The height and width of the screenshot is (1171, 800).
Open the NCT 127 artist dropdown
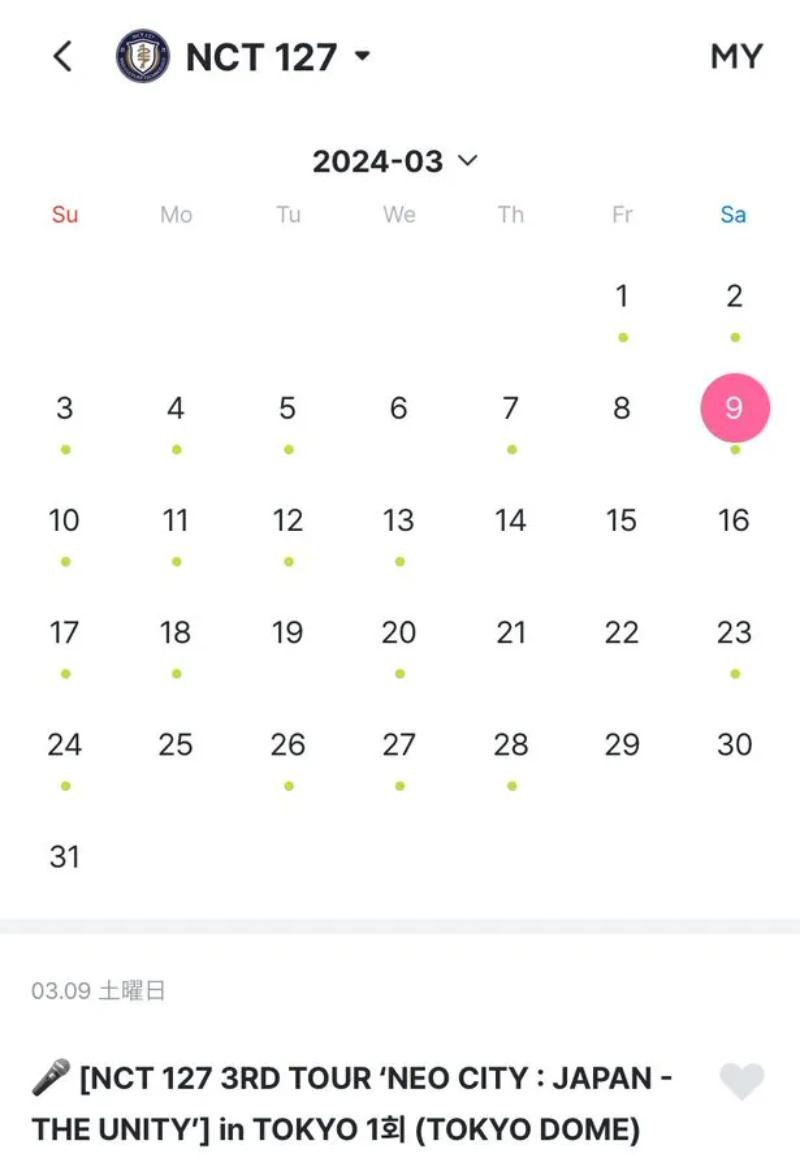click(x=362, y=56)
